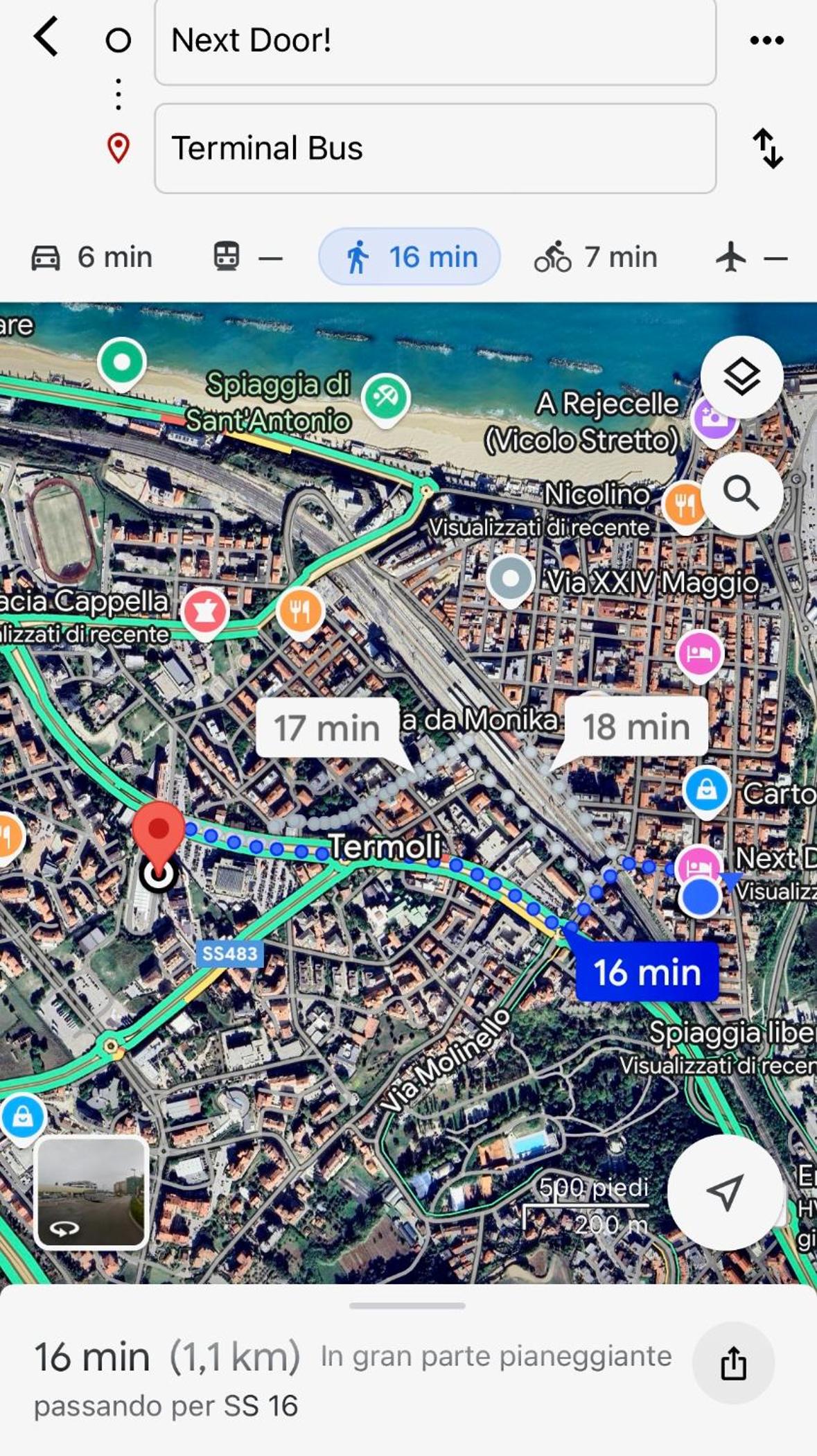Open the three-dot overflow menu

point(767,40)
